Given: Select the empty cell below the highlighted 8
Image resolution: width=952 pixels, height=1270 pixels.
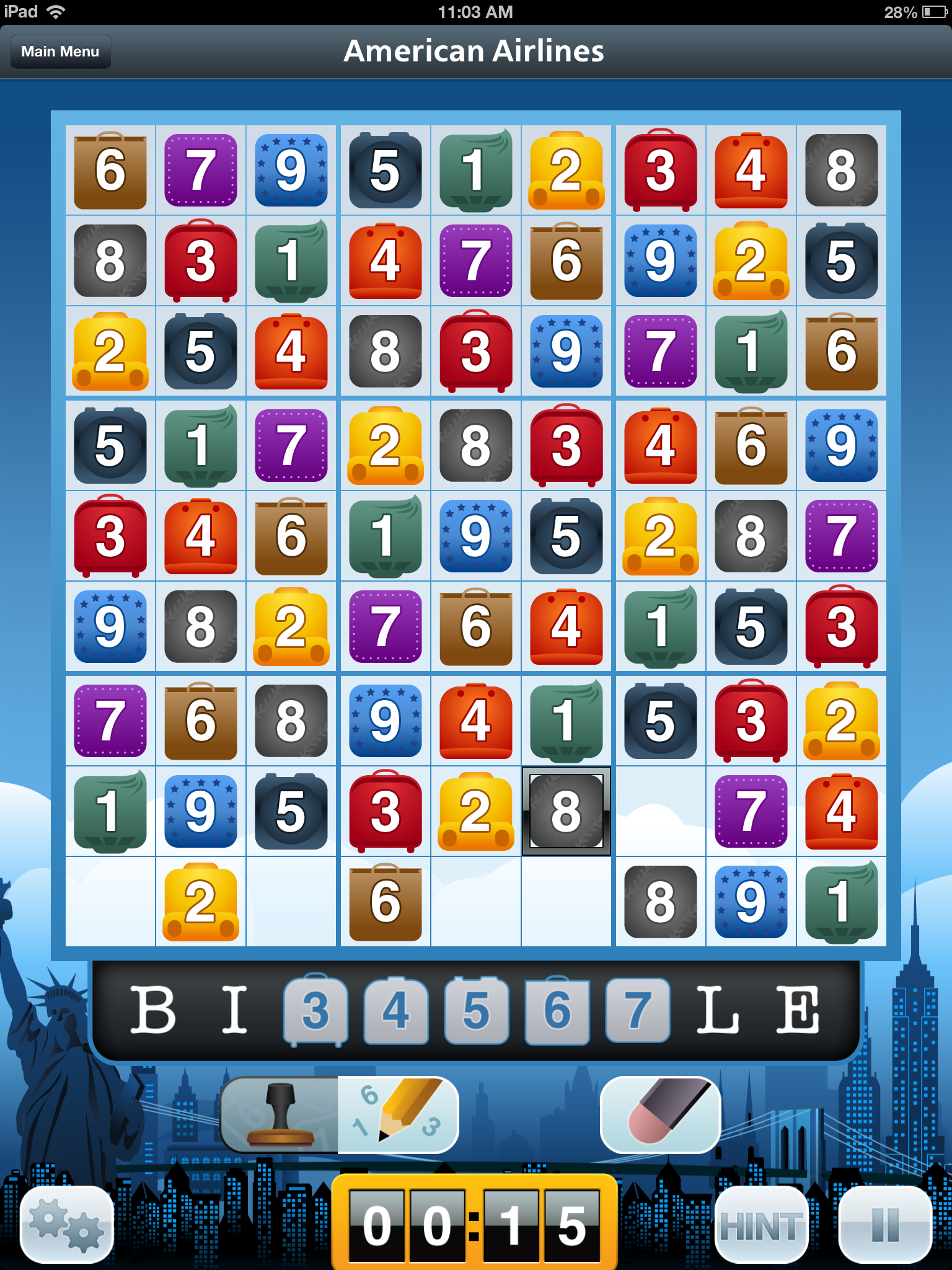Looking at the screenshot, I should (566, 902).
